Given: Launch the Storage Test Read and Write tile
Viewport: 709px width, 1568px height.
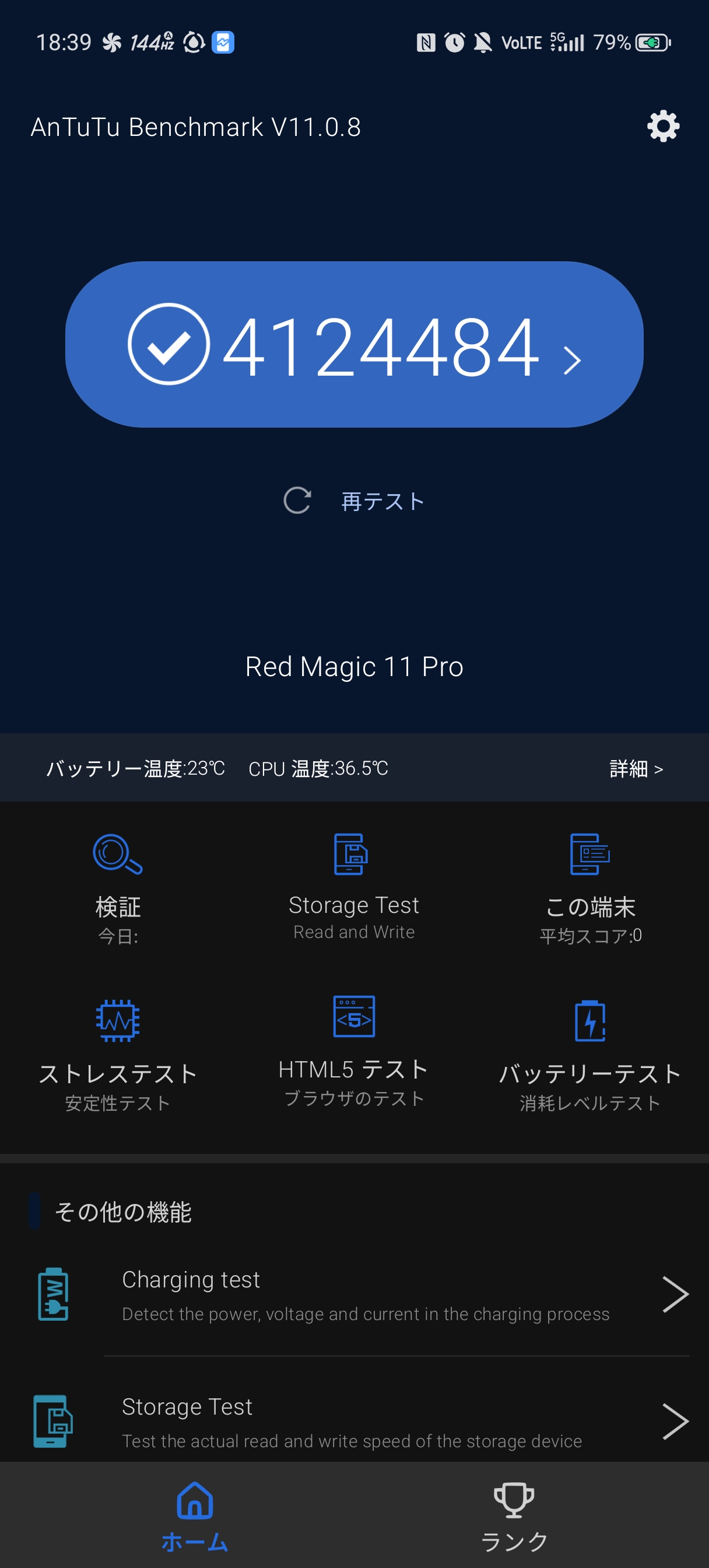Looking at the screenshot, I should (353, 887).
